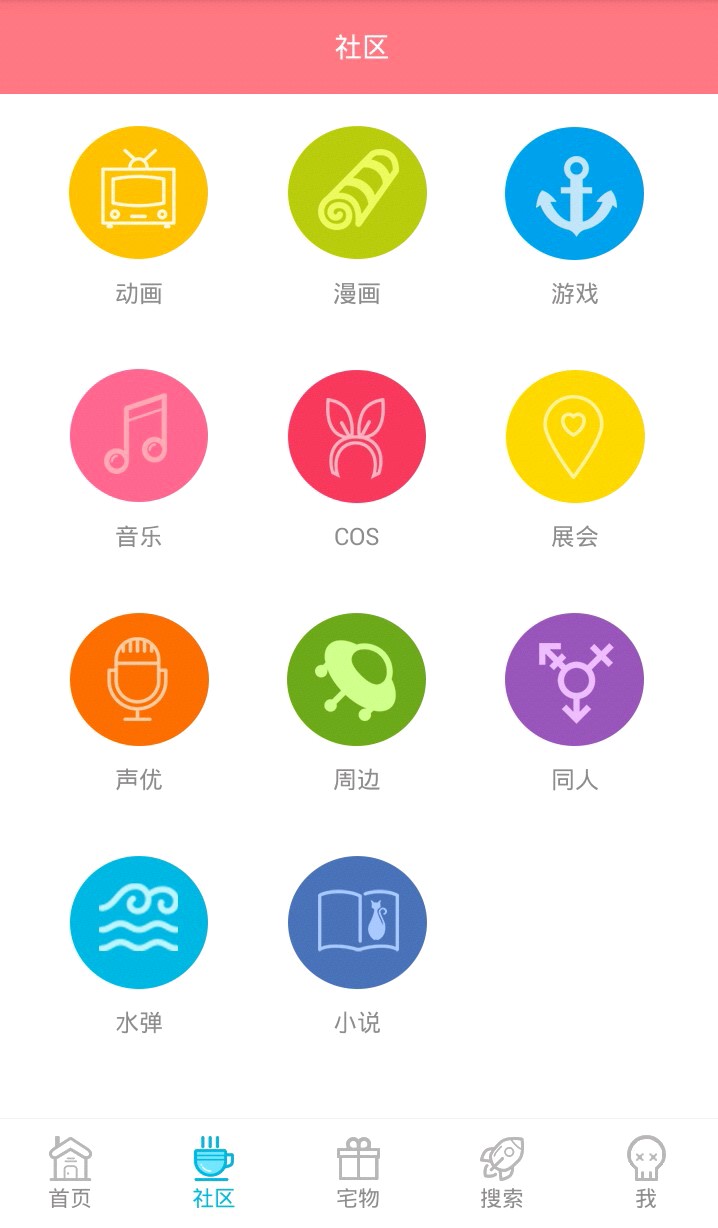Select the 展会 exhibitions category
The height and width of the screenshot is (1228, 718).
574,436
